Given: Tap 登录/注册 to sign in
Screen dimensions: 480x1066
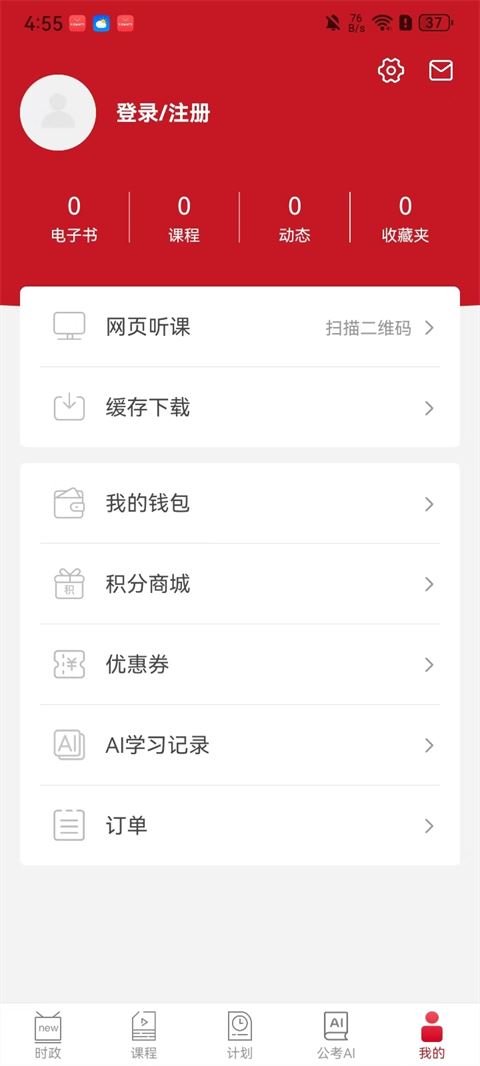Looking at the screenshot, I should [163, 113].
